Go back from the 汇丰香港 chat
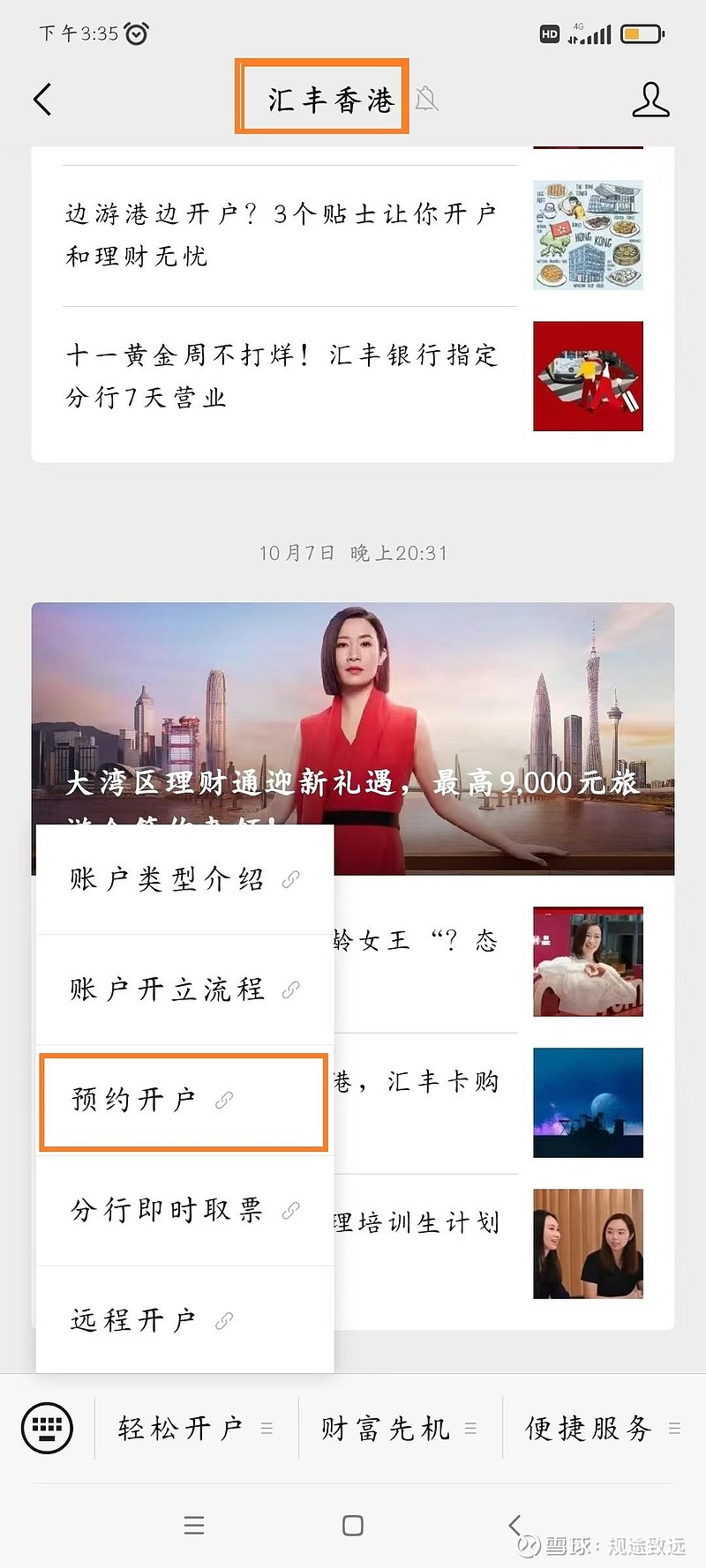Image resolution: width=706 pixels, height=1568 pixels. (x=42, y=100)
